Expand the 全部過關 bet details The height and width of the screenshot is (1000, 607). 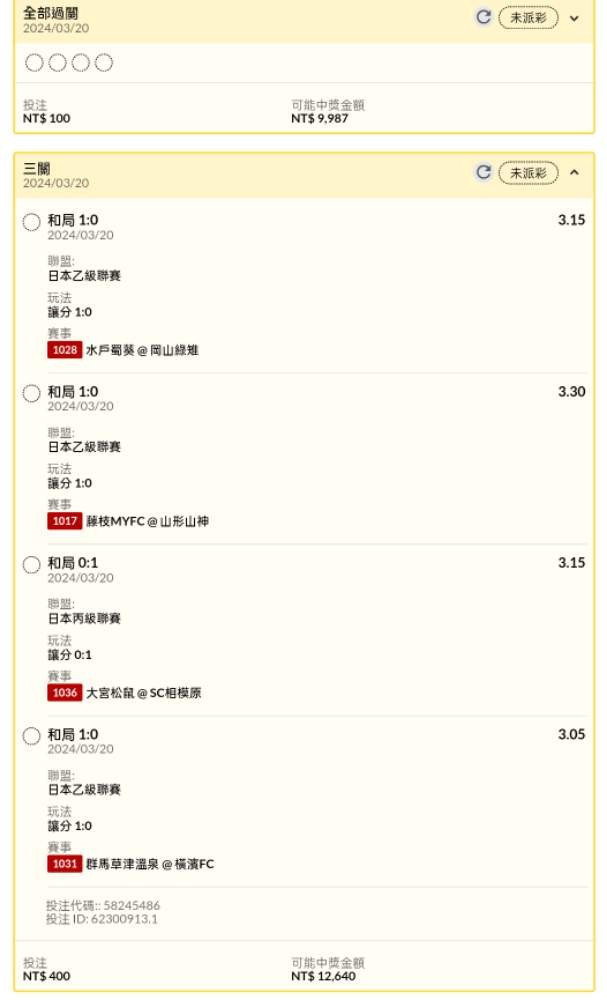tap(574, 18)
